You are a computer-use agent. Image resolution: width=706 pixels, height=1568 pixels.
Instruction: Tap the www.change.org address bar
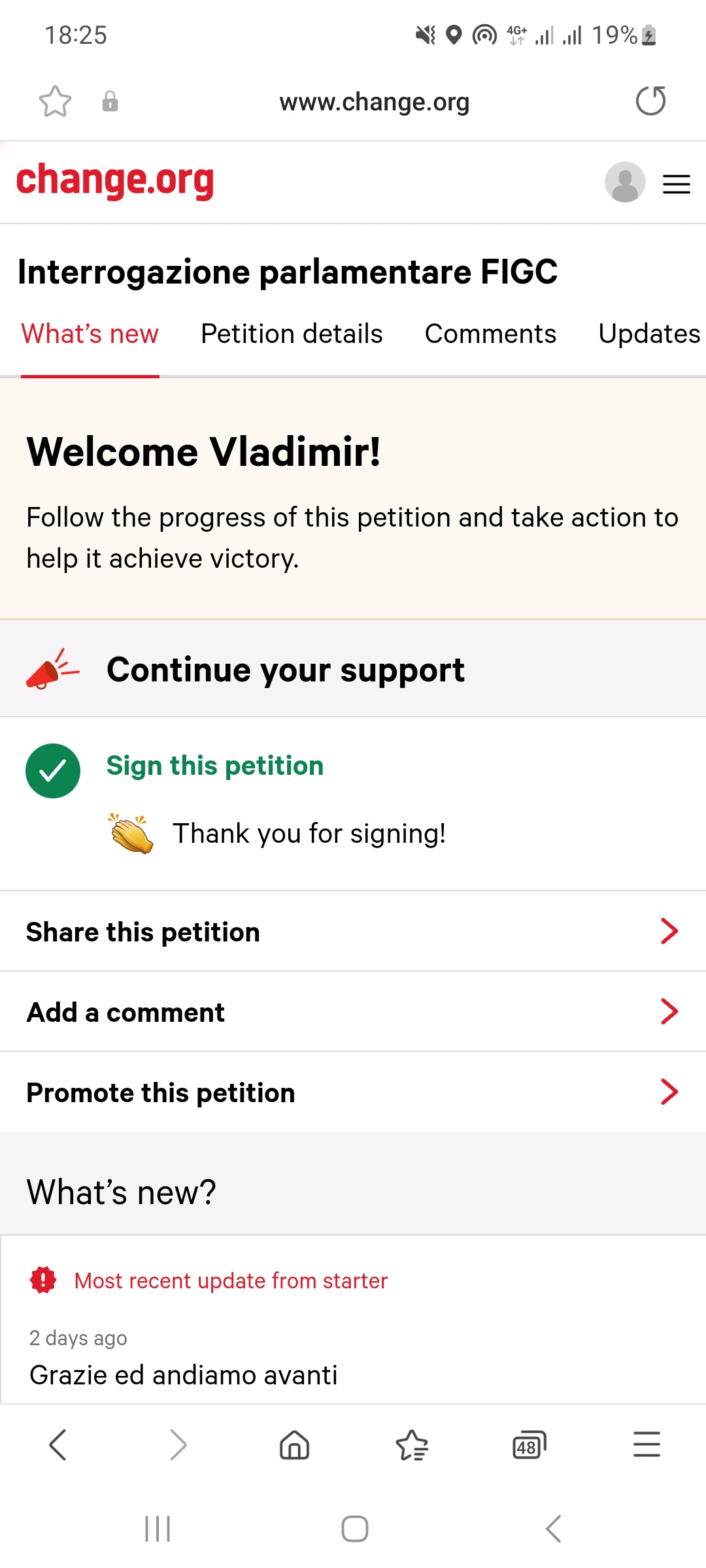click(374, 102)
